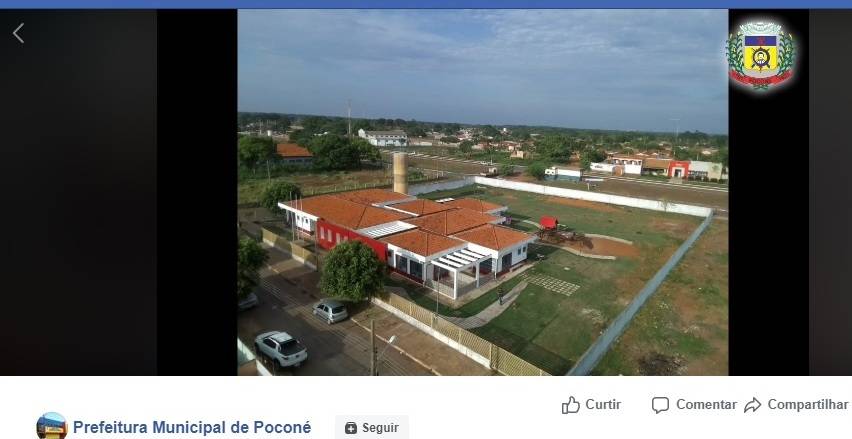Open the aerial building photo

click(482, 192)
